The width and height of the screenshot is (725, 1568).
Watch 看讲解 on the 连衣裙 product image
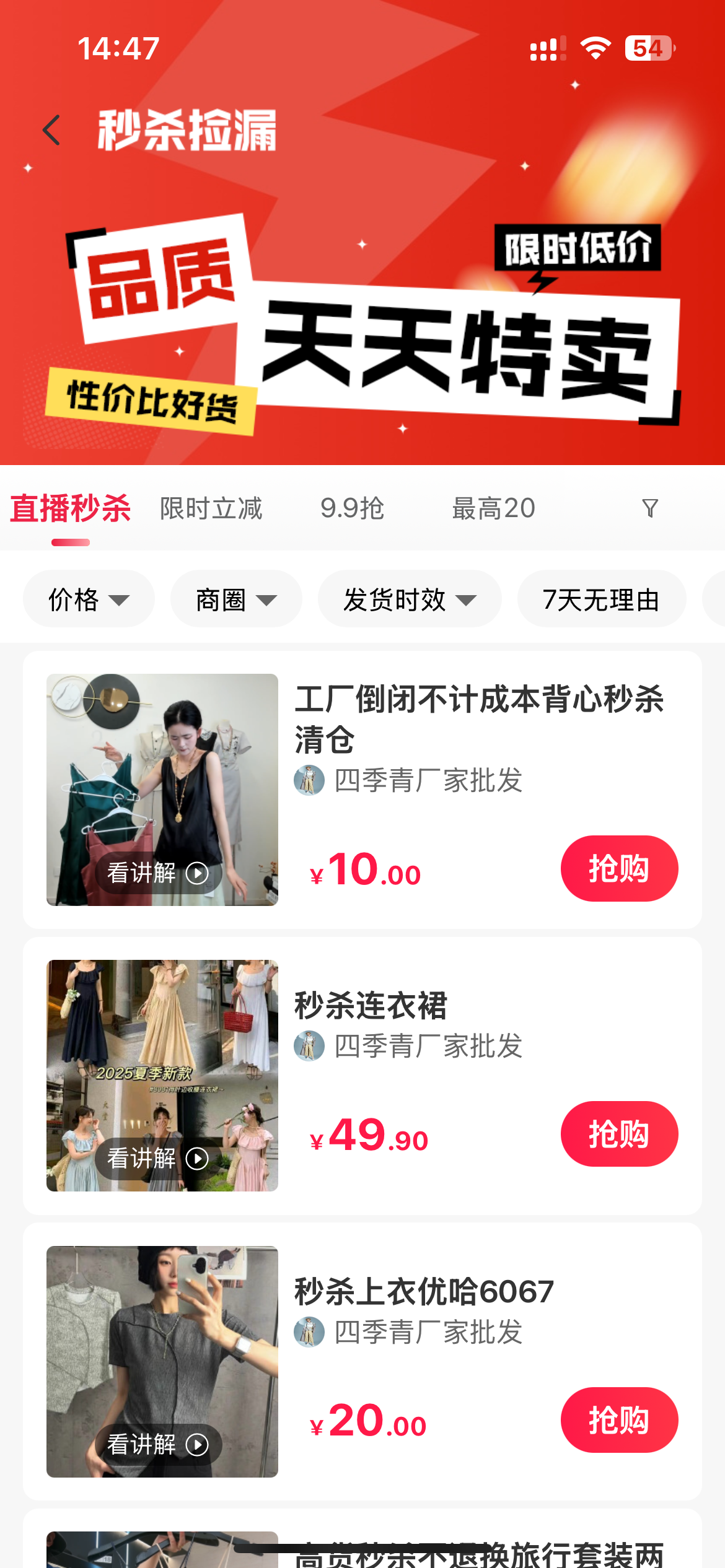click(157, 1158)
